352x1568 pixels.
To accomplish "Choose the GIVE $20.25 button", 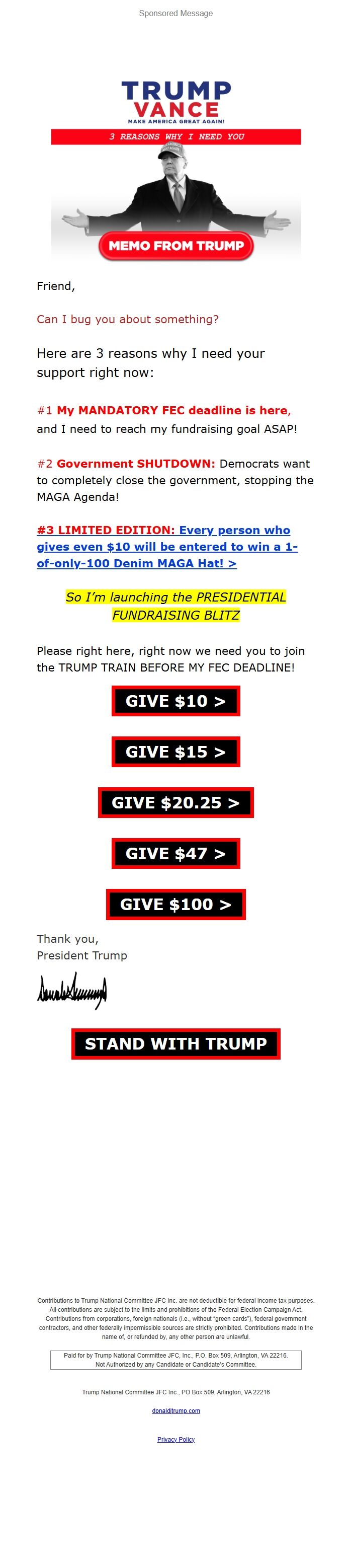I will pos(175,802).
